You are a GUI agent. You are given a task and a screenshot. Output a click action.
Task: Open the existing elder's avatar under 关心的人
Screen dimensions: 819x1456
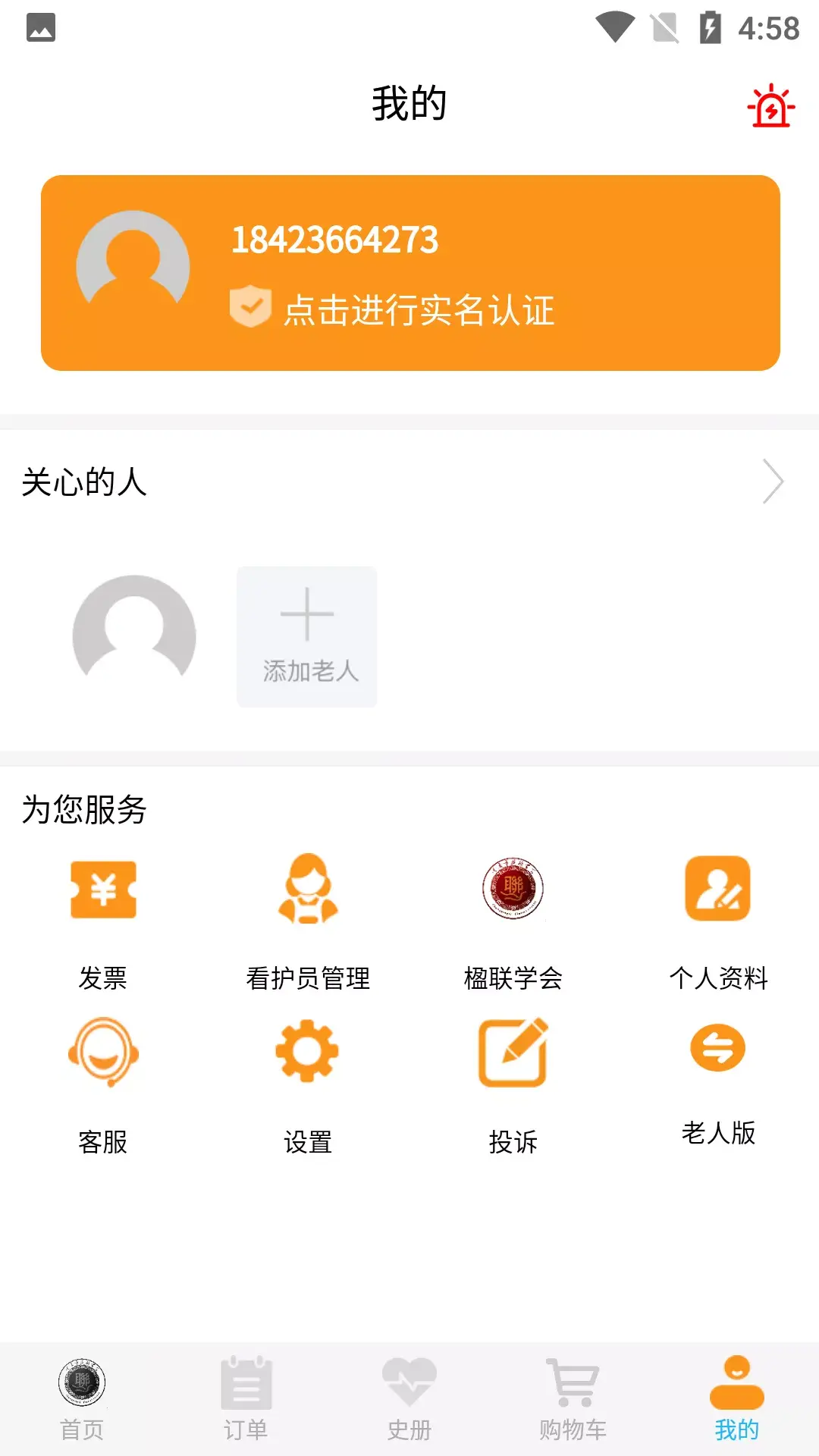[x=134, y=636]
